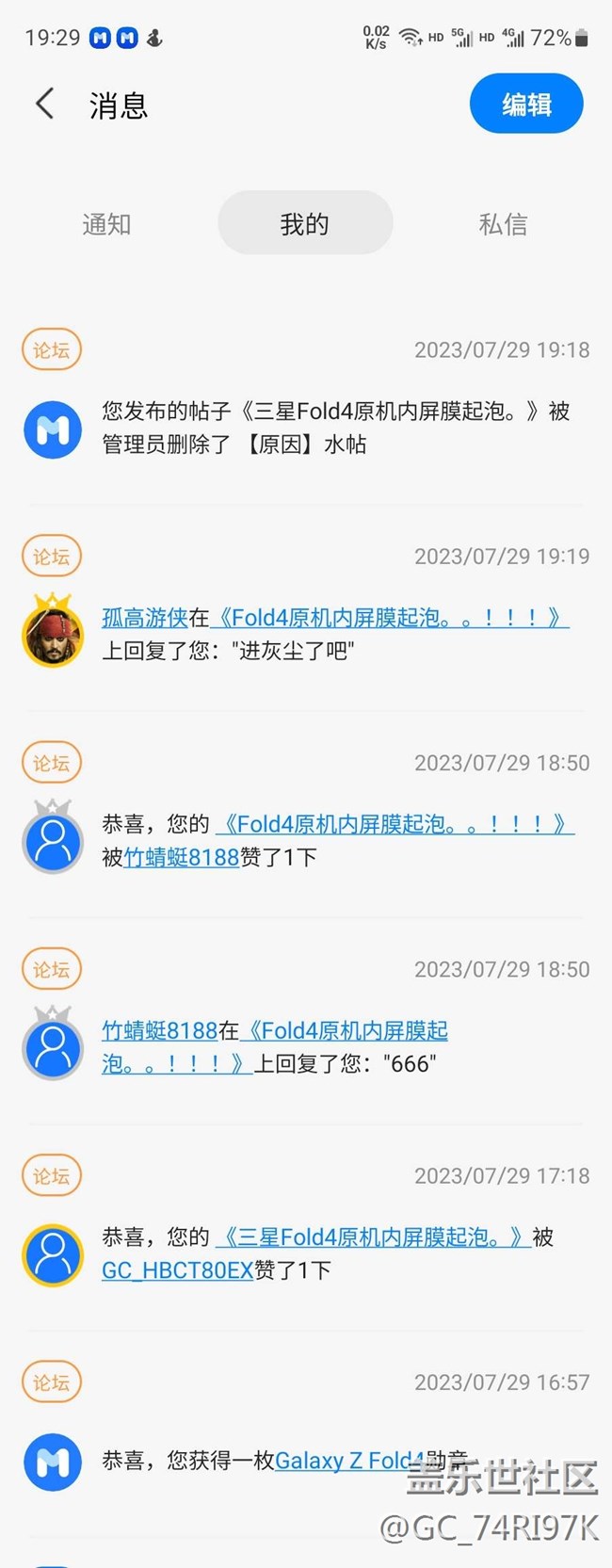Visit GC_HBCT80EX's profile link
This screenshot has width=612, height=1568.
177,1270
